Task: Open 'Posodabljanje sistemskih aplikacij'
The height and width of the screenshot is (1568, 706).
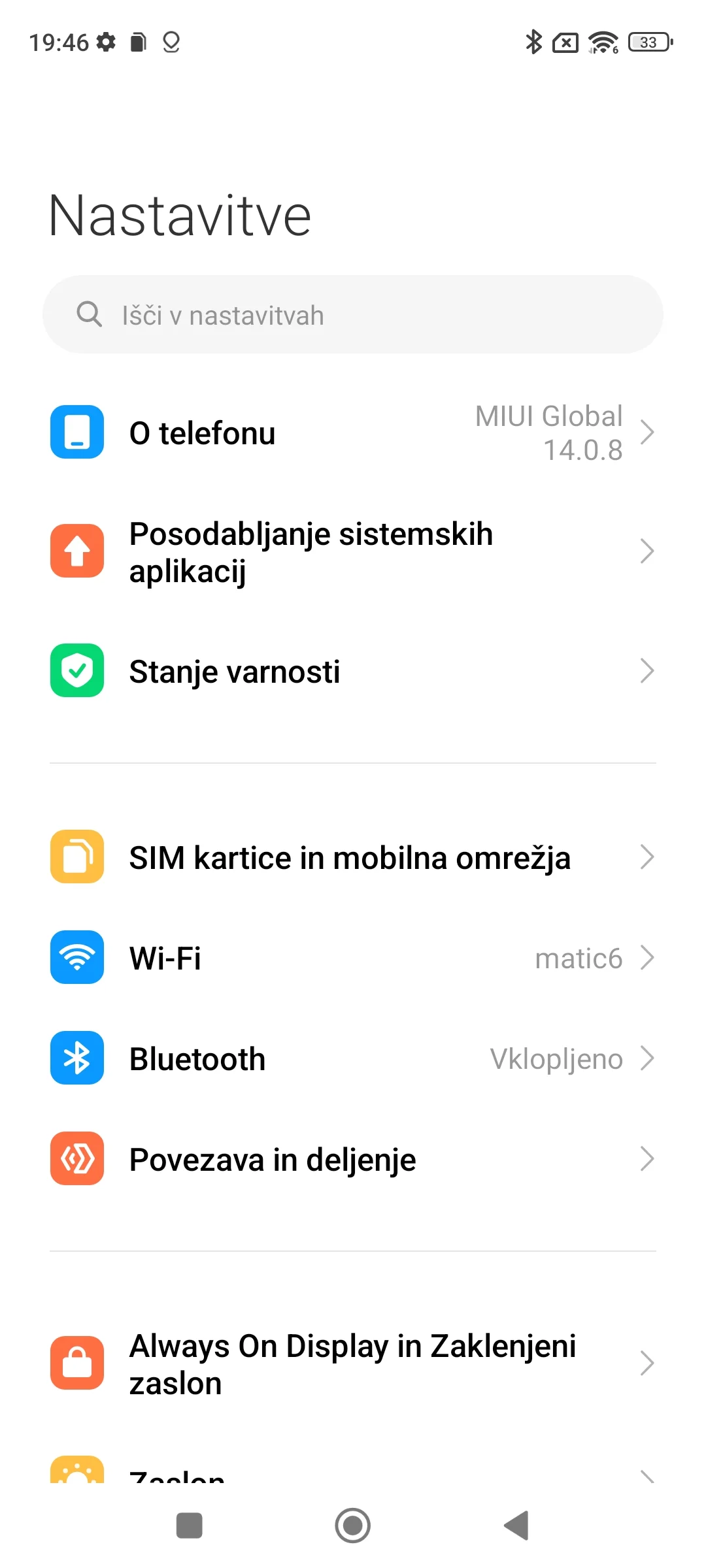Action: click(353, 552)
